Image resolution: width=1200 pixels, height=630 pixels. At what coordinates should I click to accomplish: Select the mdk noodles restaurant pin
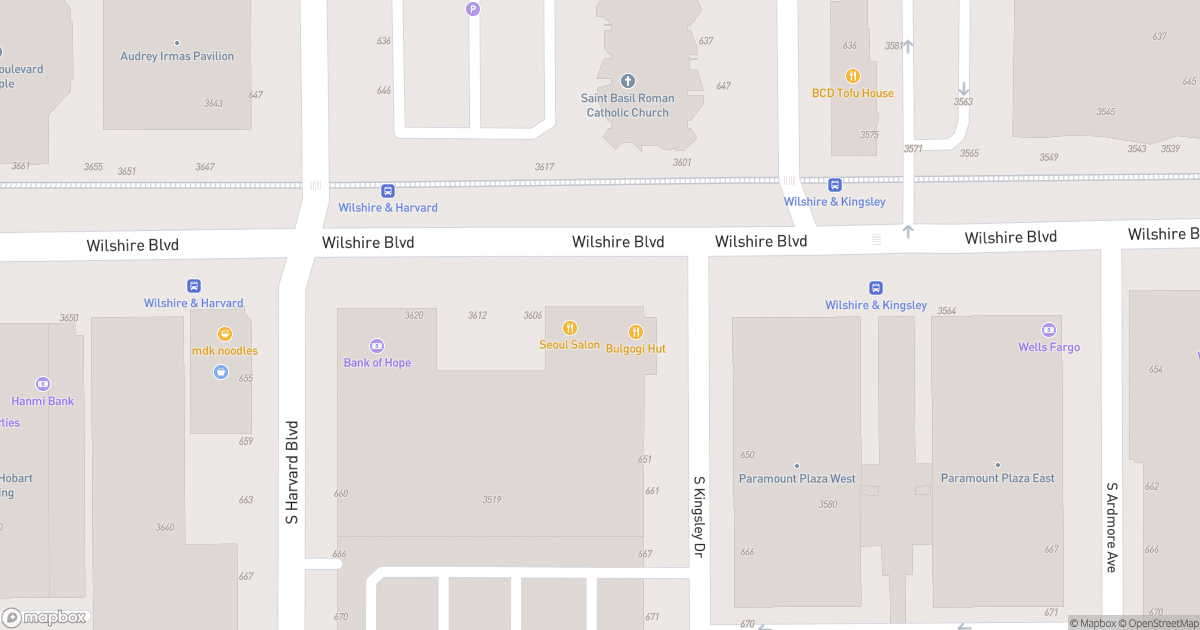[x=225, y=334]
